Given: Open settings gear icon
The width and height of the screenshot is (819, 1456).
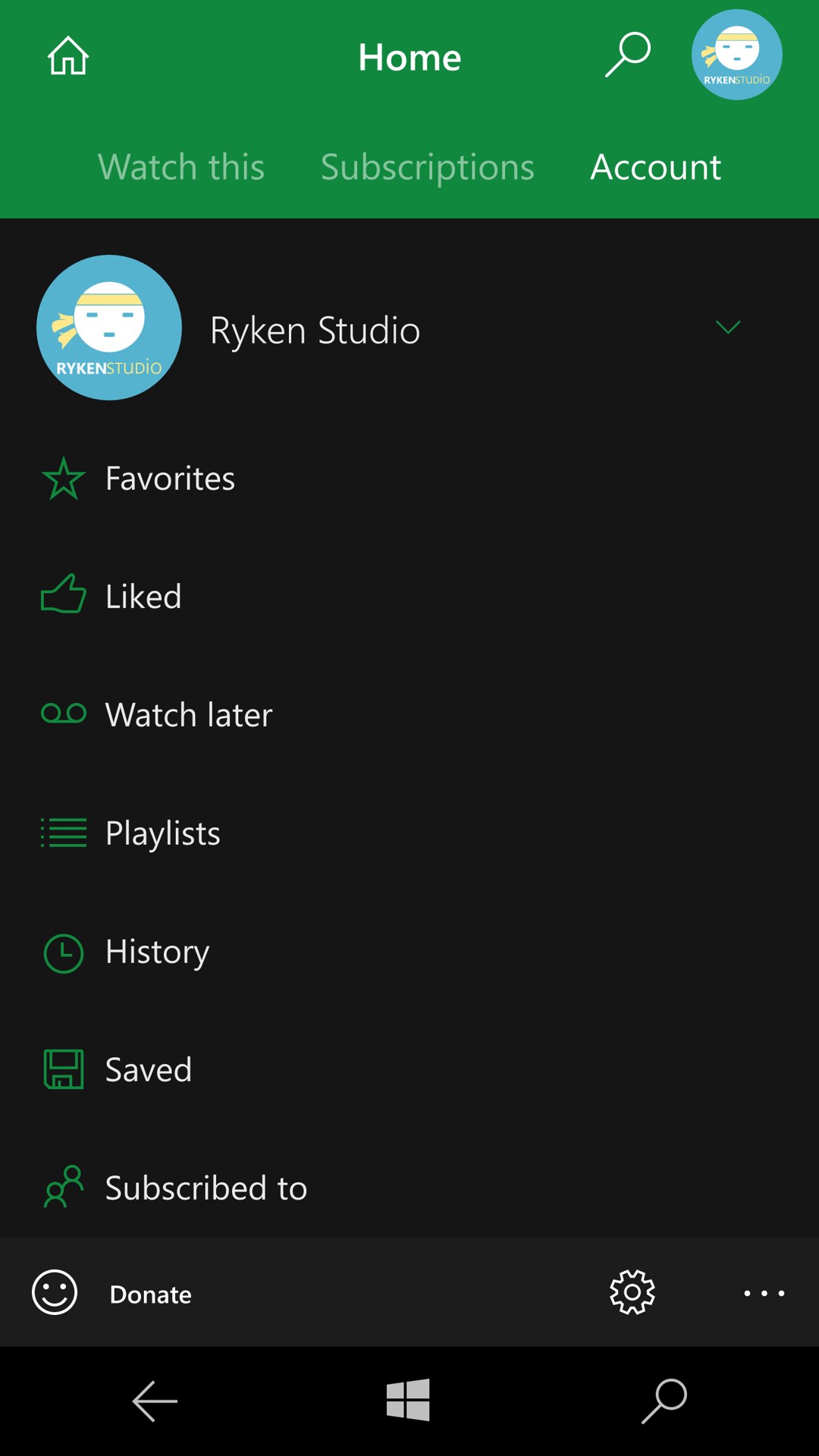Looking at the screenshot, I should (632, 1292).
